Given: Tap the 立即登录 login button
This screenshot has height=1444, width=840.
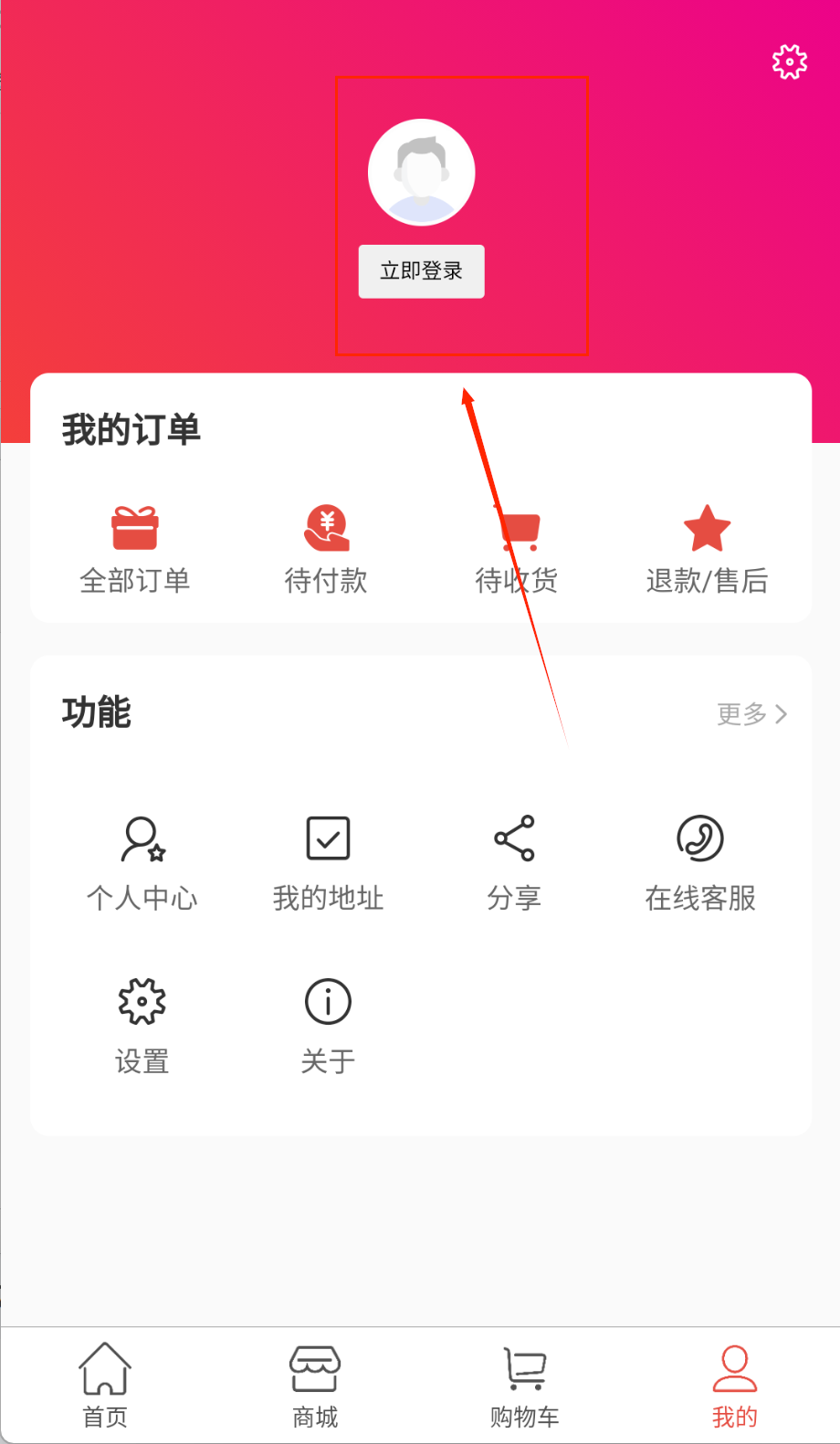Looking at the screenshot, I should click(421, 271).
